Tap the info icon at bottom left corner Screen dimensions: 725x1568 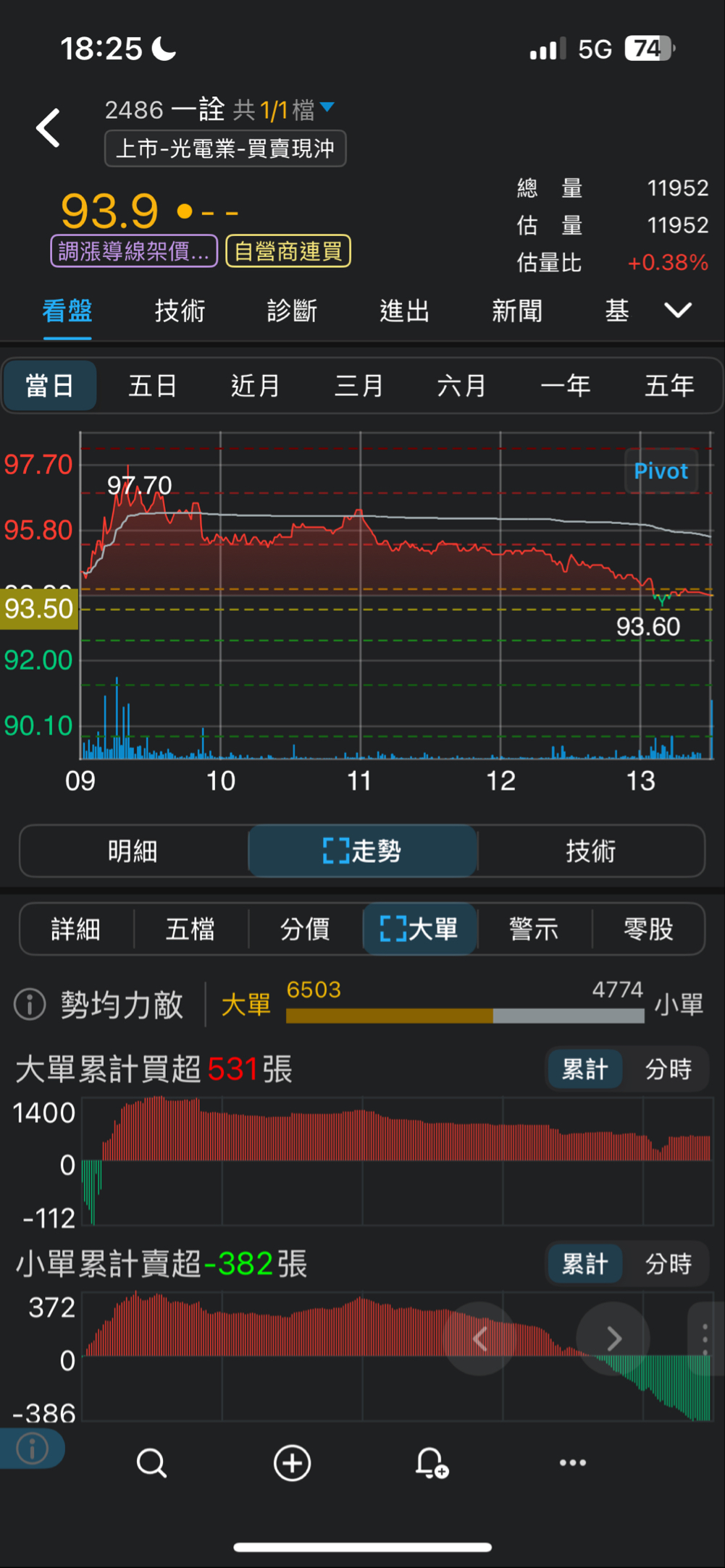coord(32,1450)
